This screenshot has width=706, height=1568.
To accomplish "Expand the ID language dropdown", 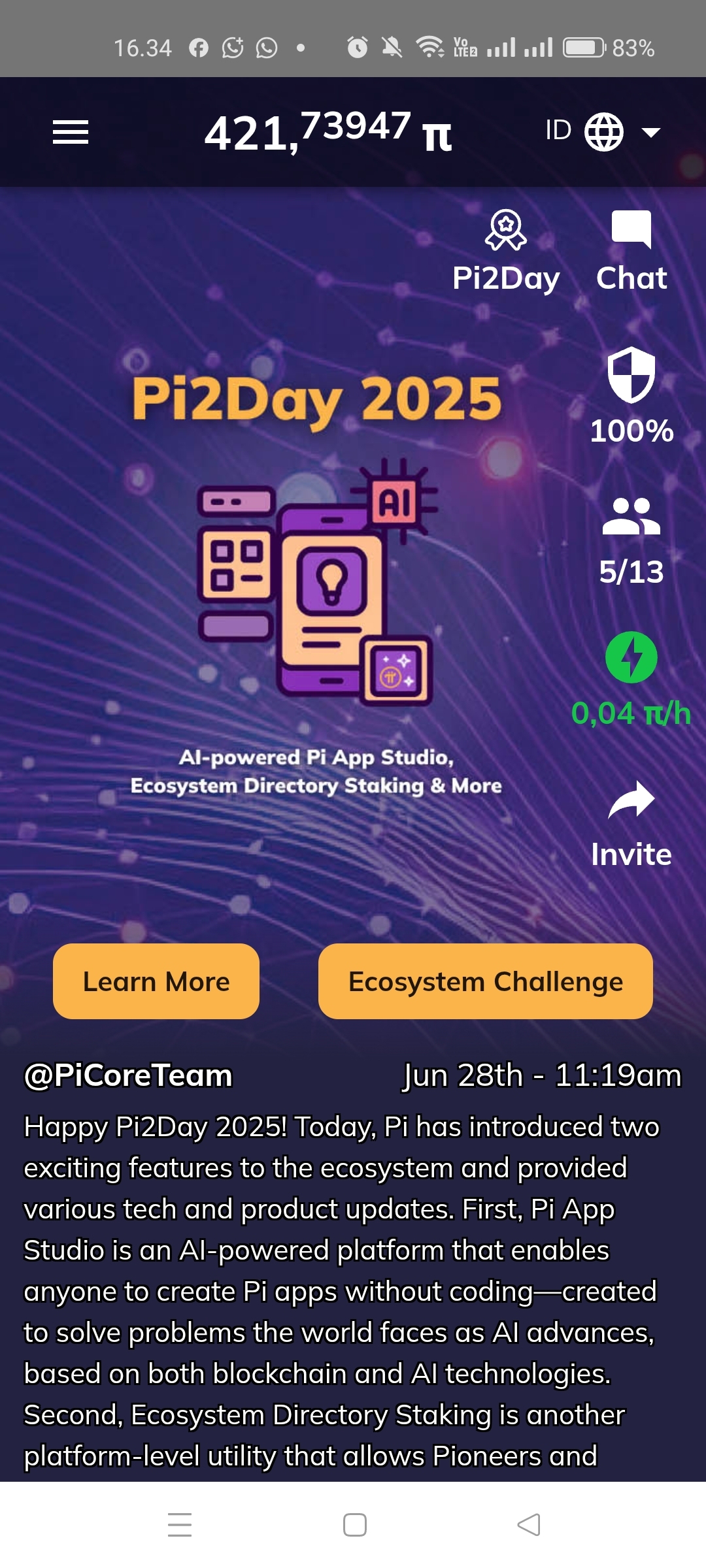I will pyautogui.click(x=603, y=132).
